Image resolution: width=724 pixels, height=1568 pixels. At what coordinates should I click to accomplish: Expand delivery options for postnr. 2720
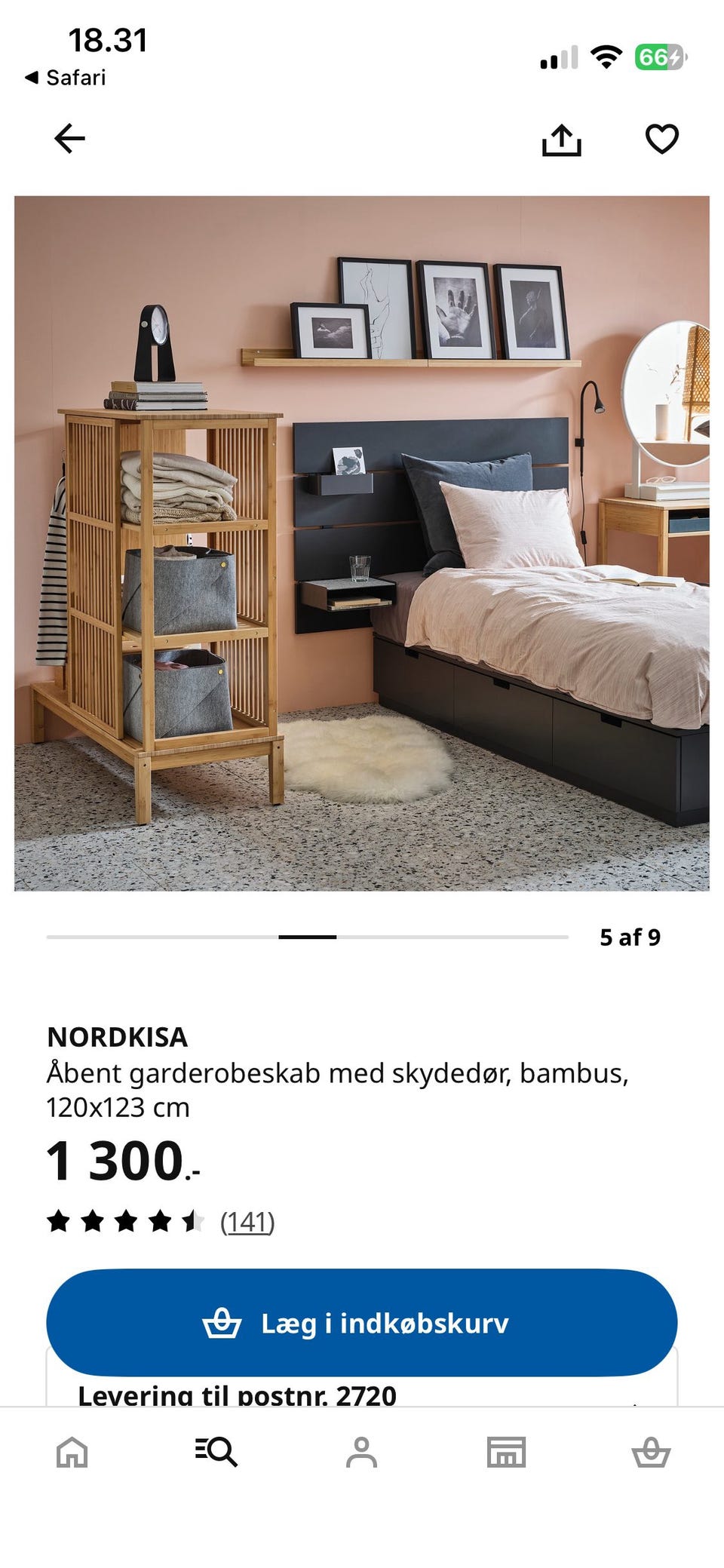coord(362,1395)
